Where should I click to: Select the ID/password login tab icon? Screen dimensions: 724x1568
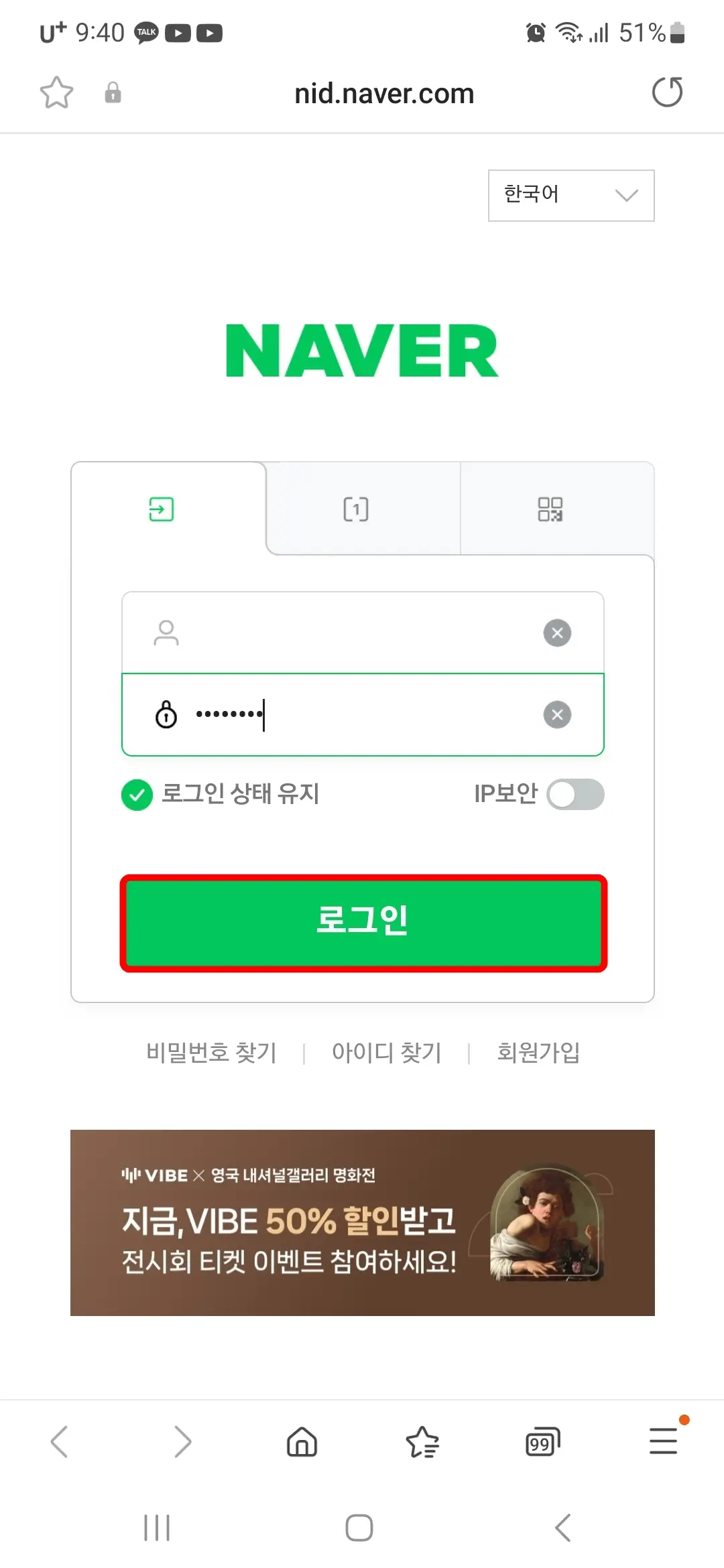click(x=161, y=509)
